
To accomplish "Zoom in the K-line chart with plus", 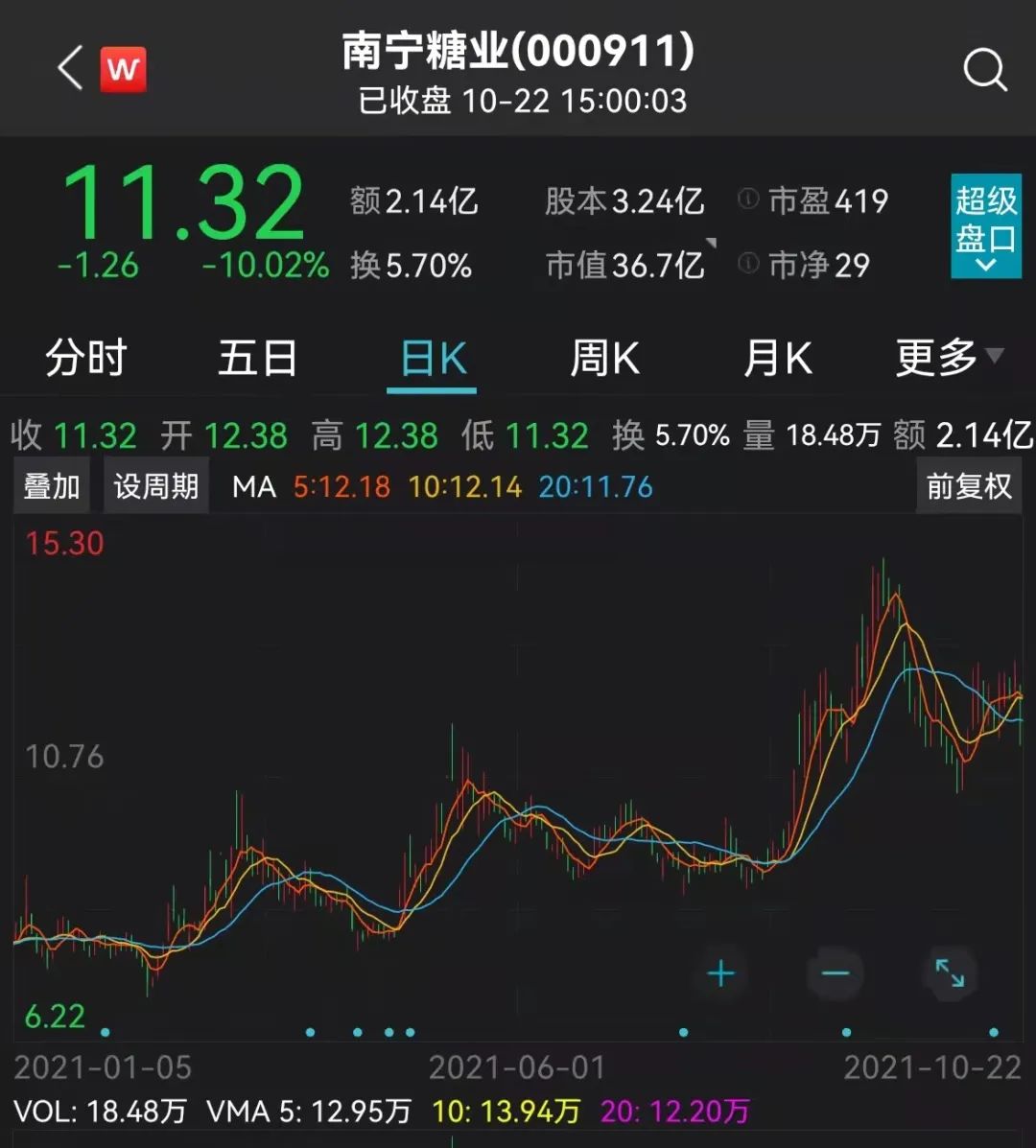I will [720, 974].
